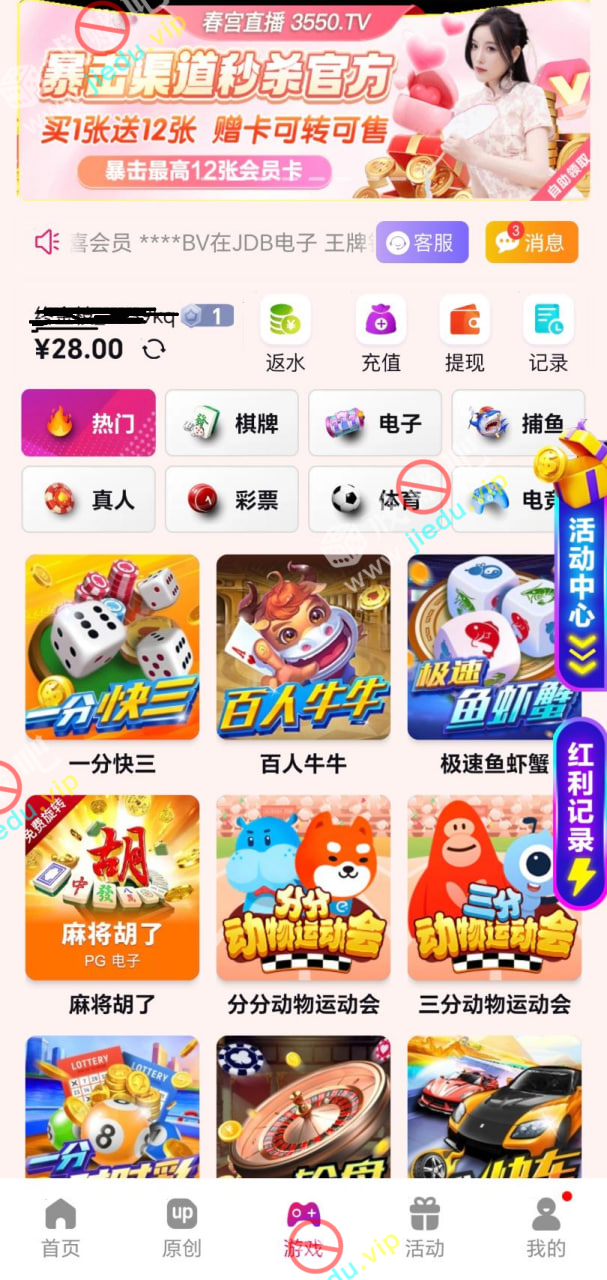Open the 消息 messages button
The height and width of the screenshot is (1280, 607).
click(531, 242)
